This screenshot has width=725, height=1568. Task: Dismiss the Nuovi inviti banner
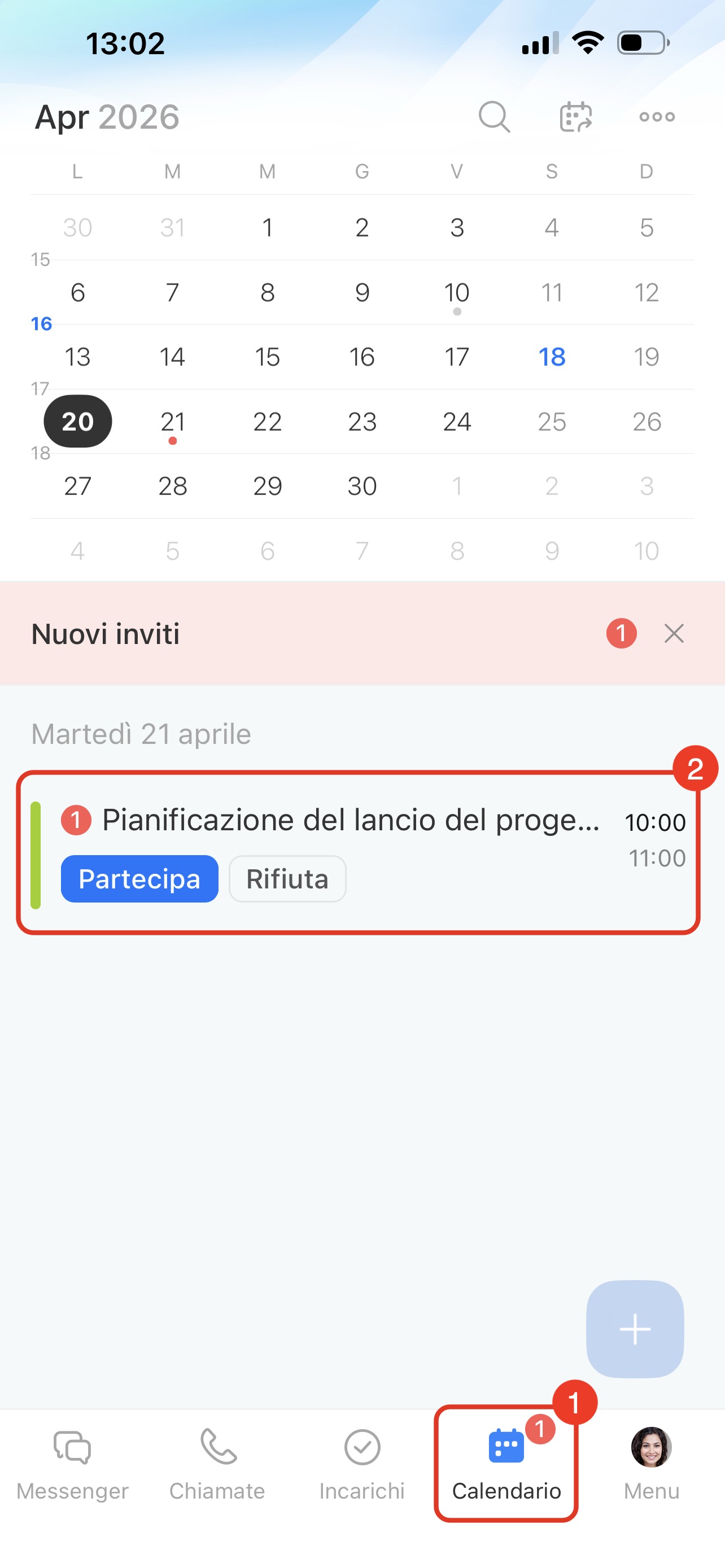(x=674, y=634)
